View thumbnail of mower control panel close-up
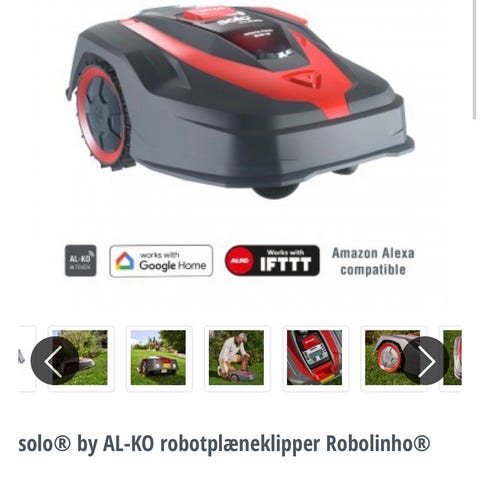Viewport: 480px width, 480px height. coord(314,358)
